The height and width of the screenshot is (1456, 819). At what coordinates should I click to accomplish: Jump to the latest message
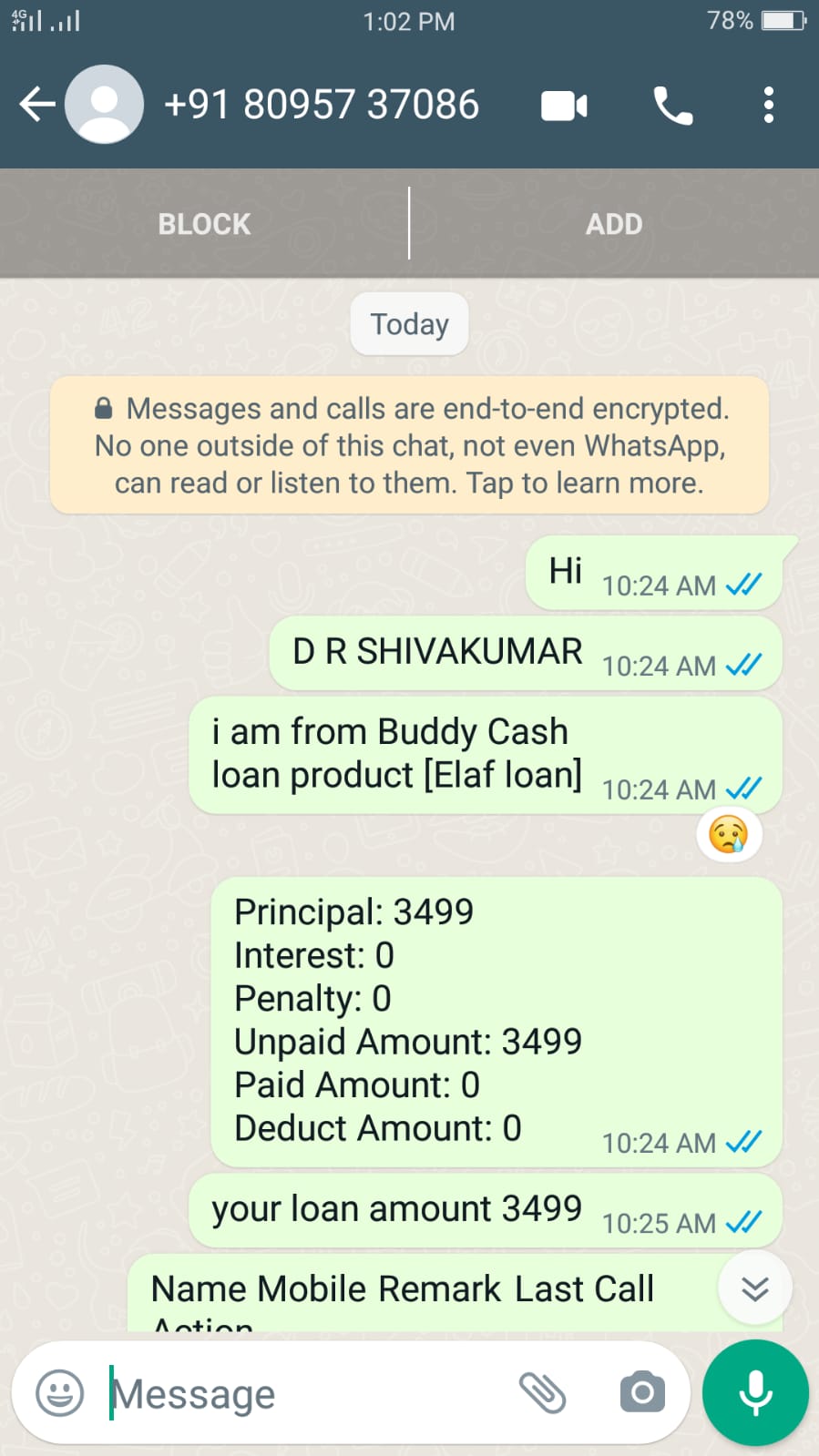754,1288
